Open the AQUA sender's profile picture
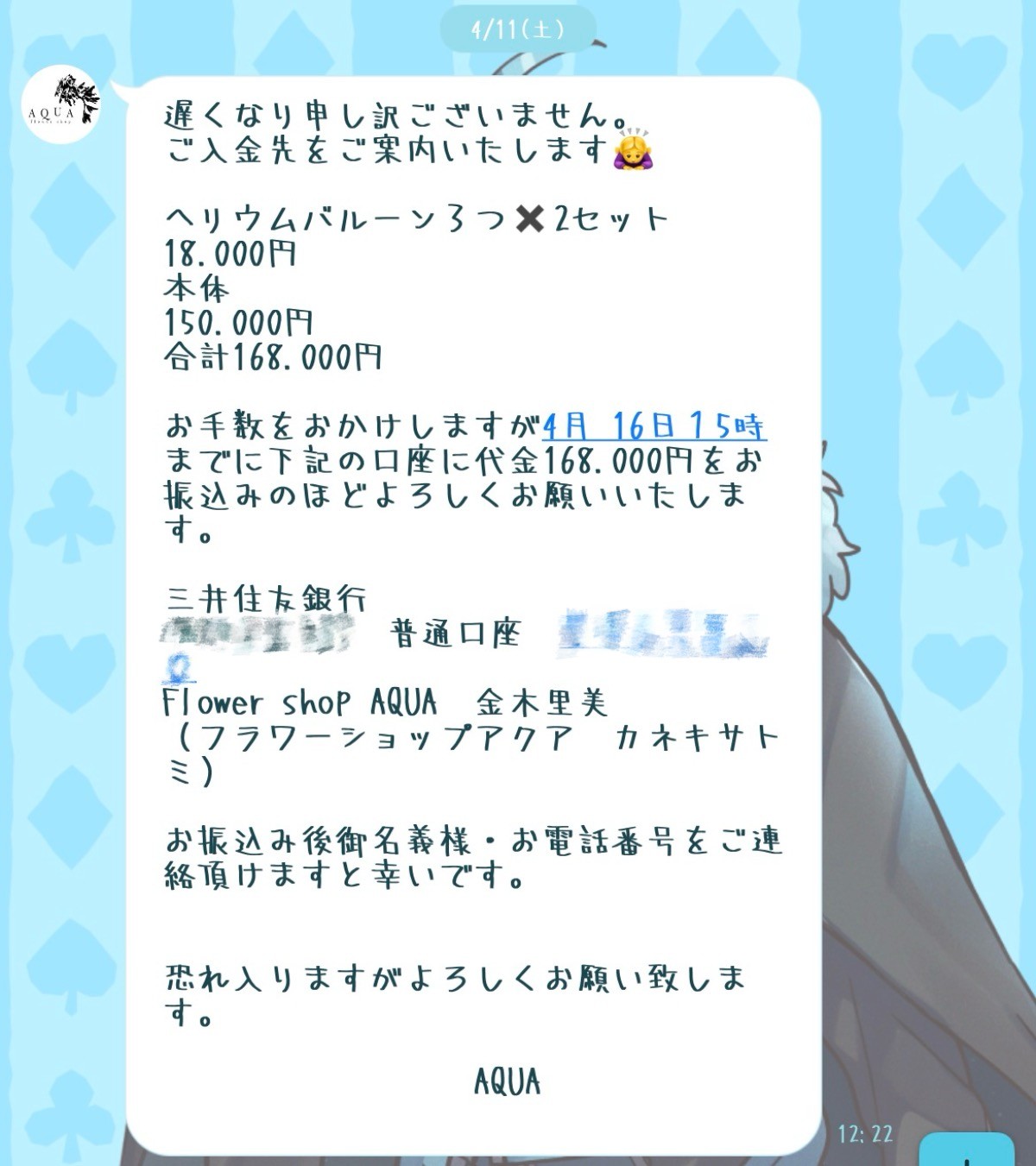This screenshot has width=1036, height=1166. pos(60,104)
